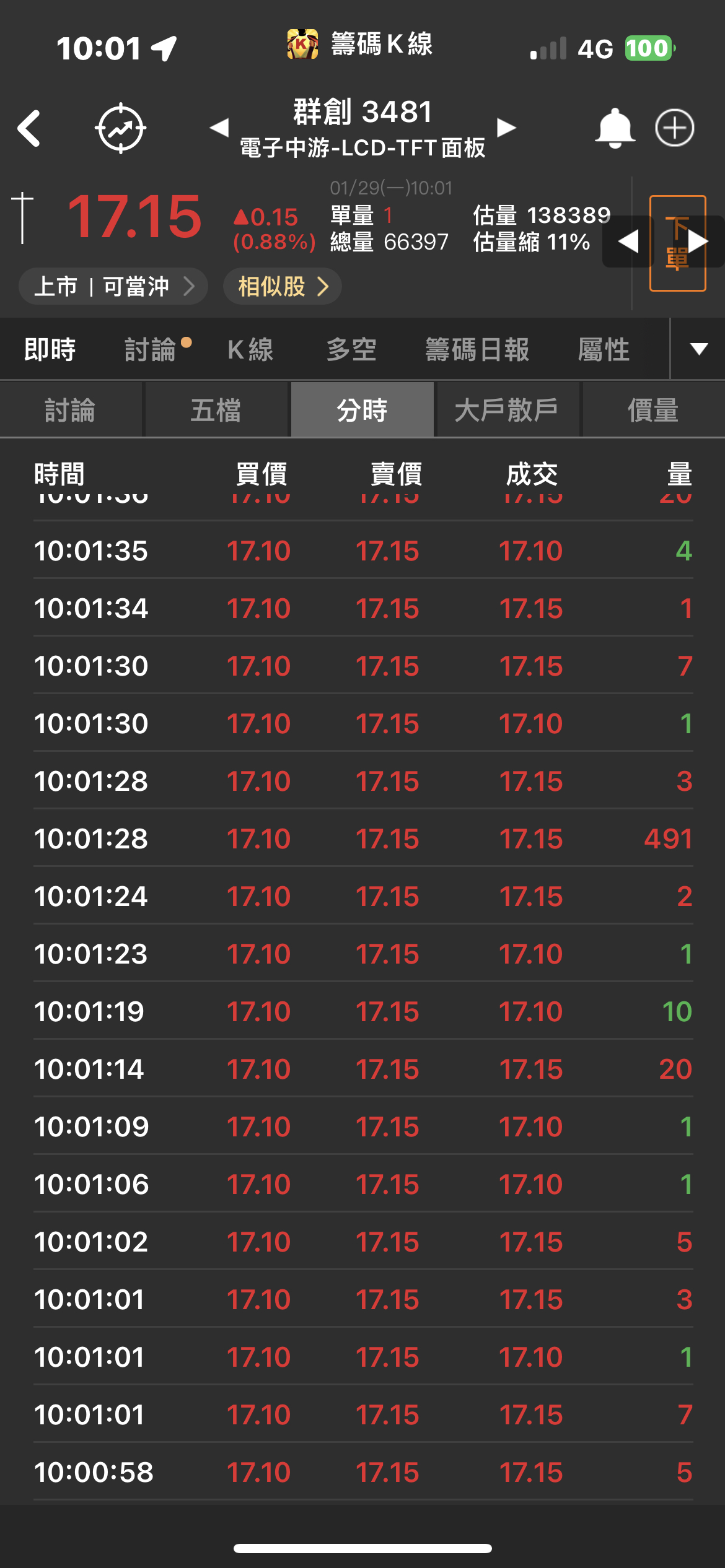725x1568 pixels.
Task: Open the 大戶散戶 sub-tab
Action: 507,409
